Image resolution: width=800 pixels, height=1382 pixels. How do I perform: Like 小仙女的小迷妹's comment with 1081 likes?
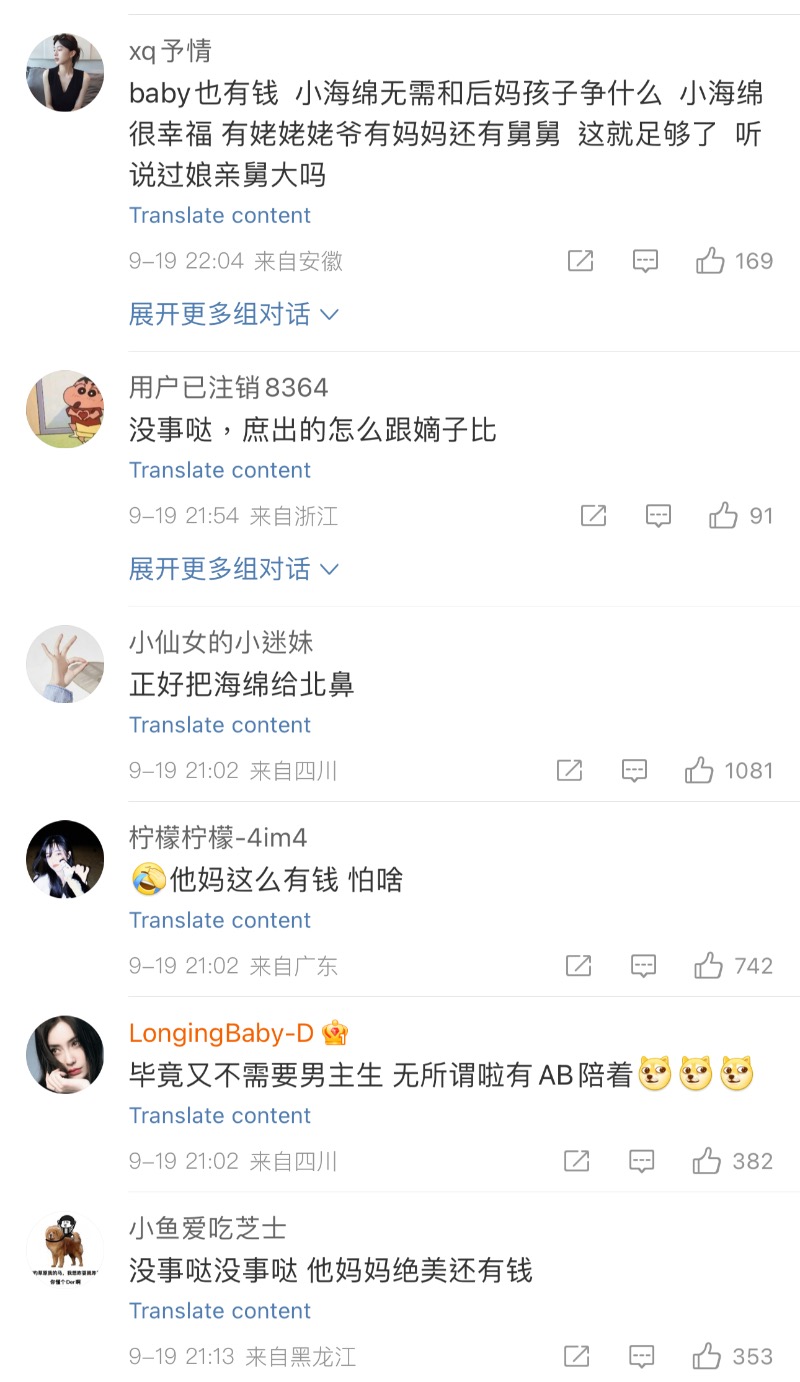[x=699, y=770]
